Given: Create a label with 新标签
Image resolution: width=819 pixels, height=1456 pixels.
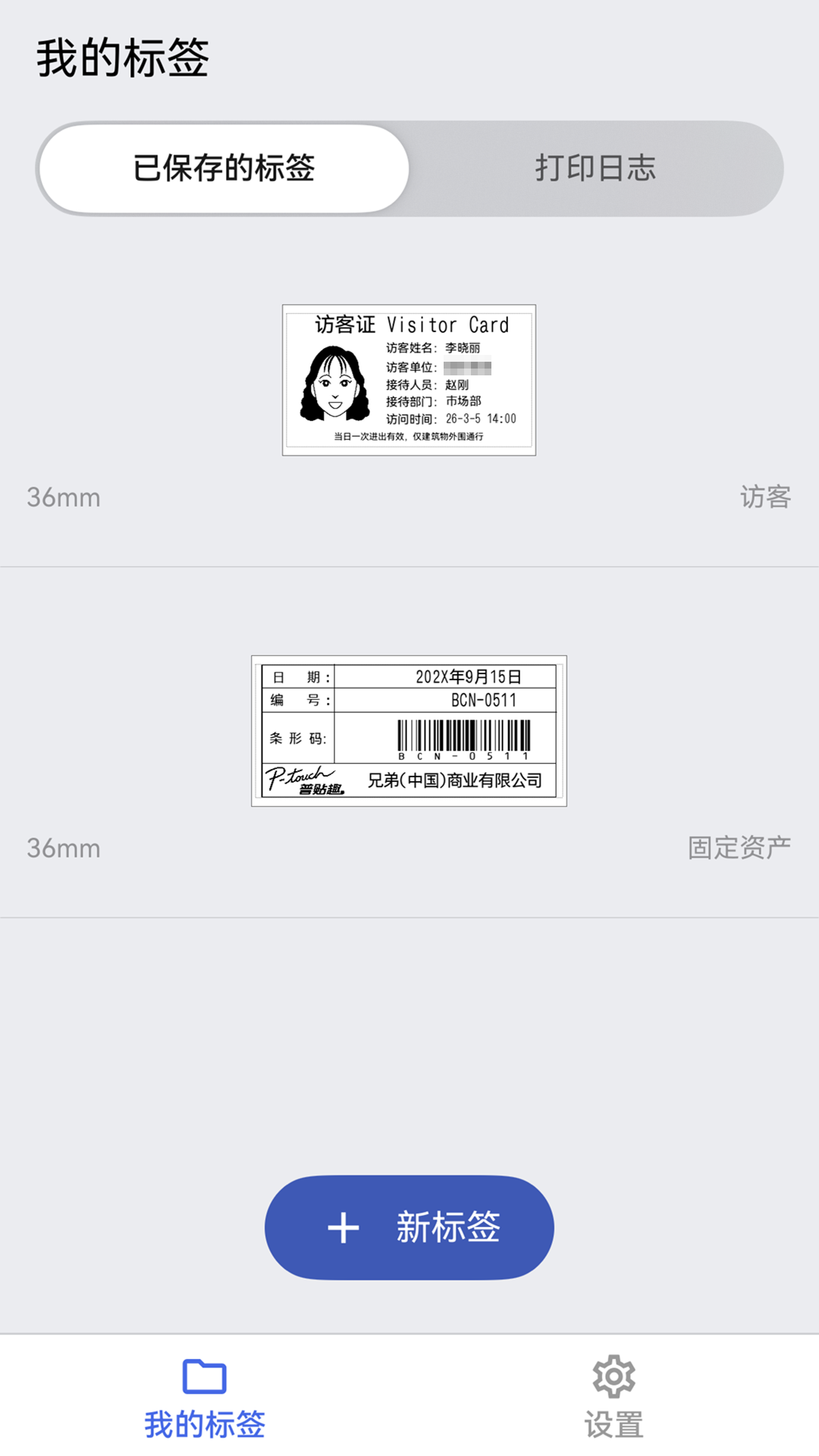Looking at the screenshot, I should point(409,1227).
